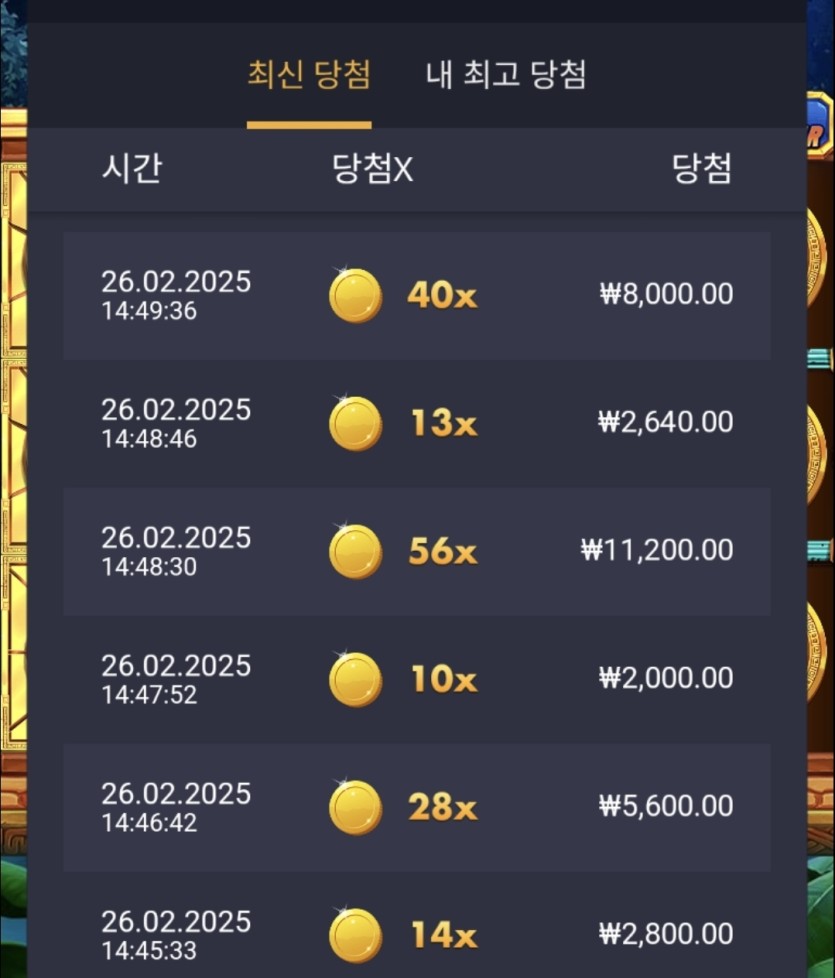
Task: Switch to the 최신 당첨 tab
Action: (309, 75)
